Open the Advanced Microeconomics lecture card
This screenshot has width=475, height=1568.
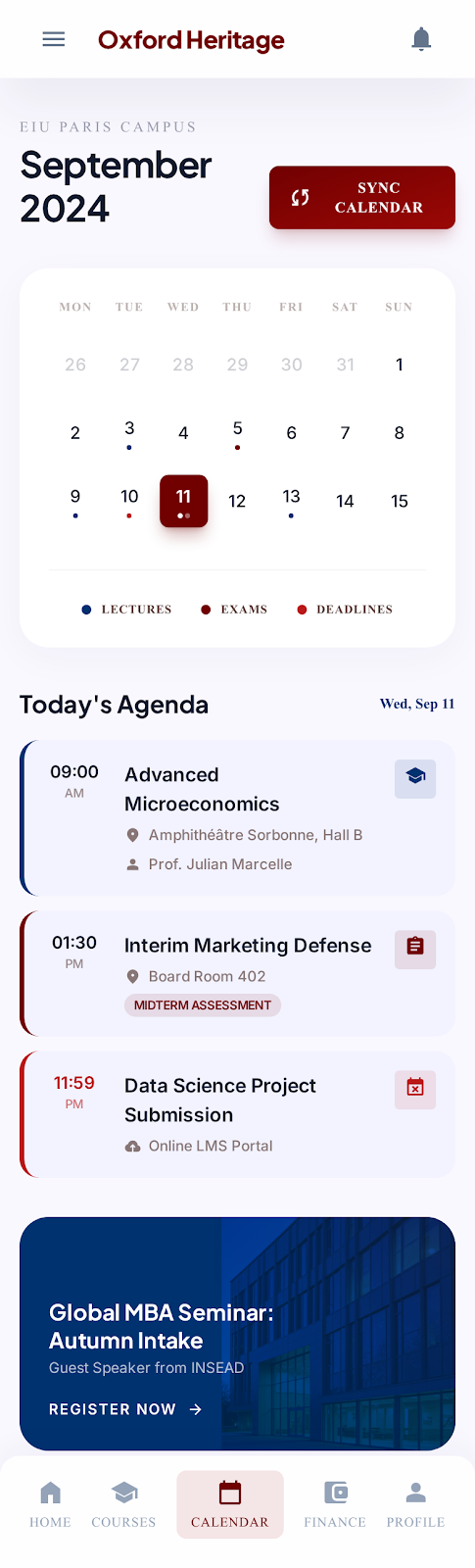pos(237,818)
